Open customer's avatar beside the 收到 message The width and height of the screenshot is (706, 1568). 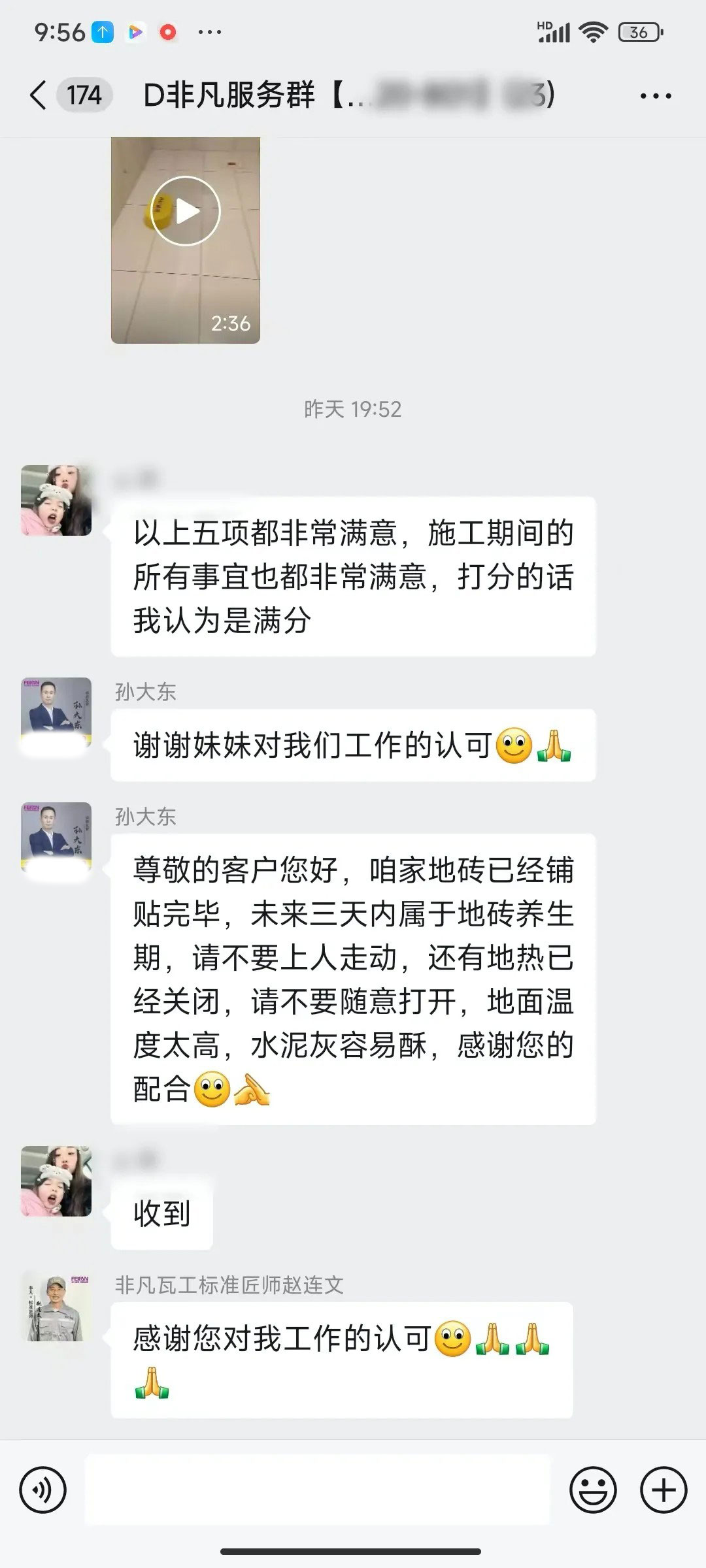click(x=56, y=1181)
